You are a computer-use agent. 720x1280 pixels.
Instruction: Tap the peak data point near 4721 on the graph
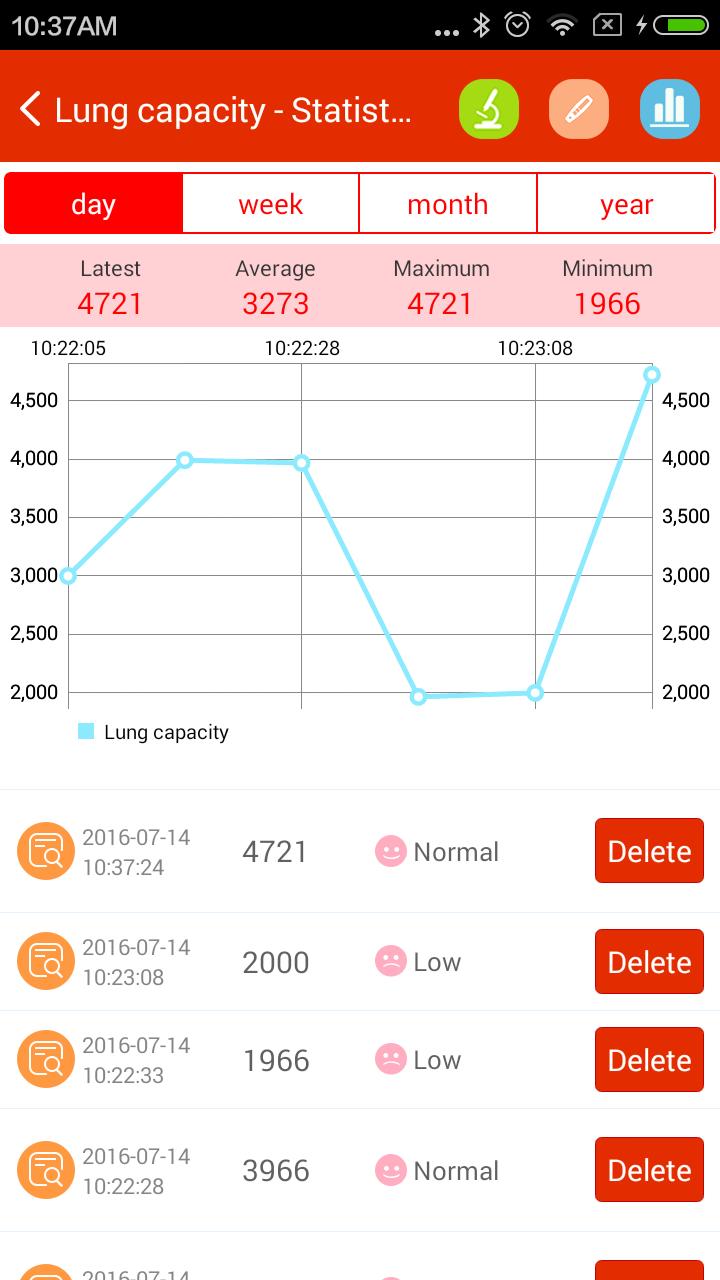652,375
